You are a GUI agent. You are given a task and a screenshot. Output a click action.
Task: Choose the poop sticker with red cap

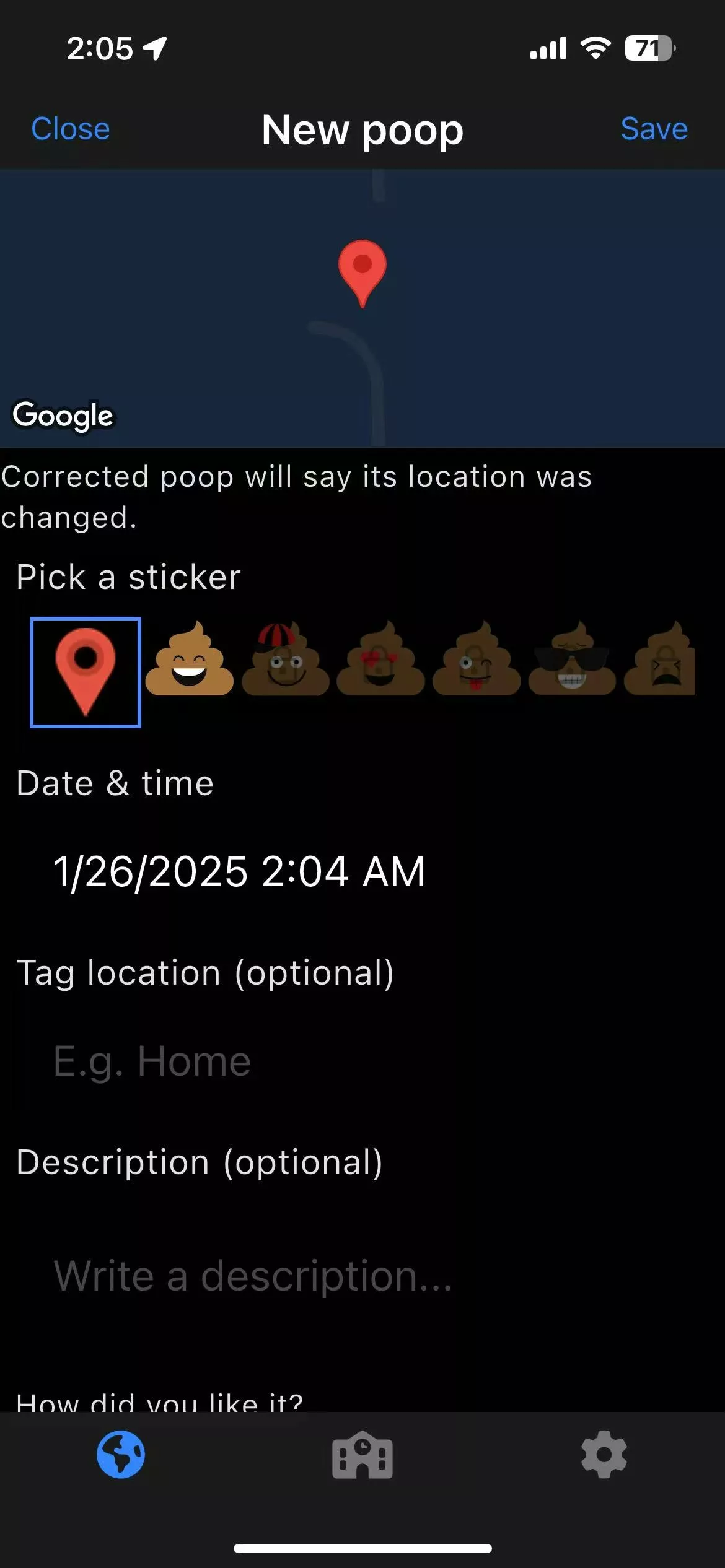[285, 661]
